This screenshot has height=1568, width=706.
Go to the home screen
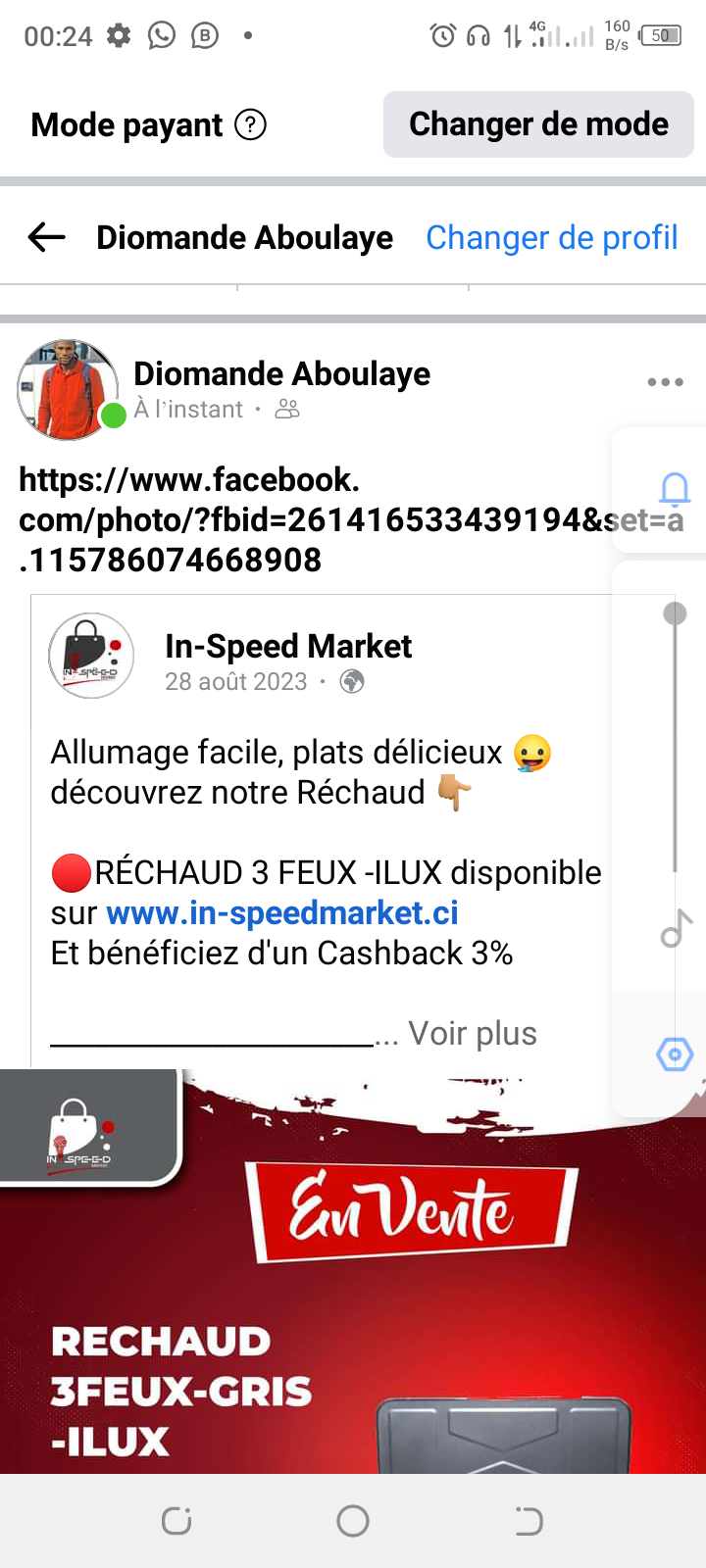pyautogui.click(x=353, y=1521)
